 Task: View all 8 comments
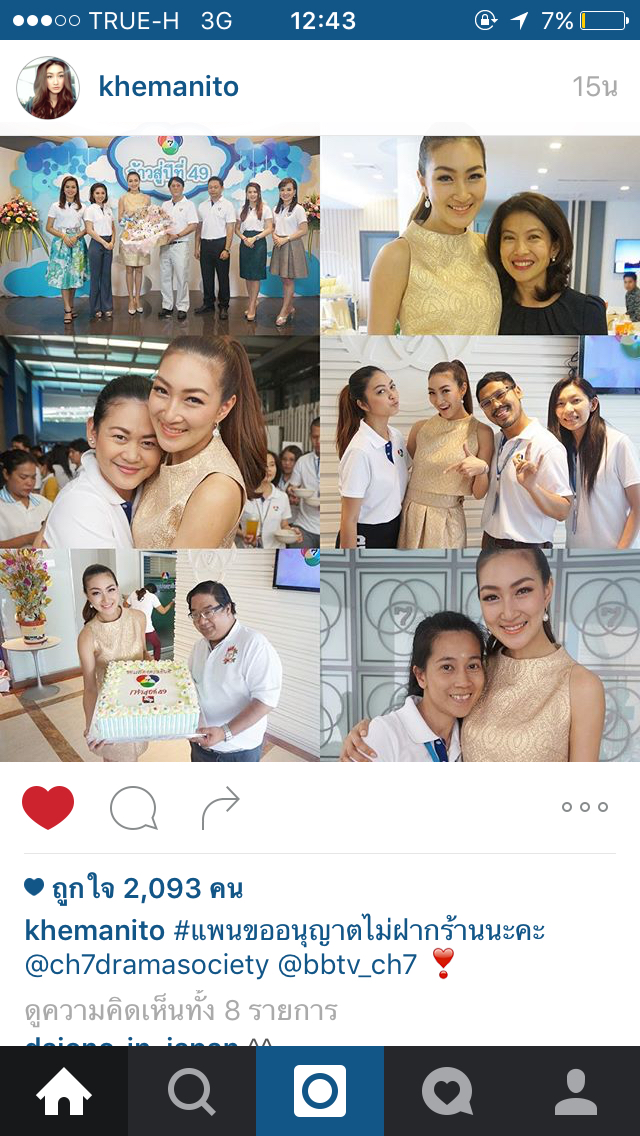click(x=181, y=1010)
